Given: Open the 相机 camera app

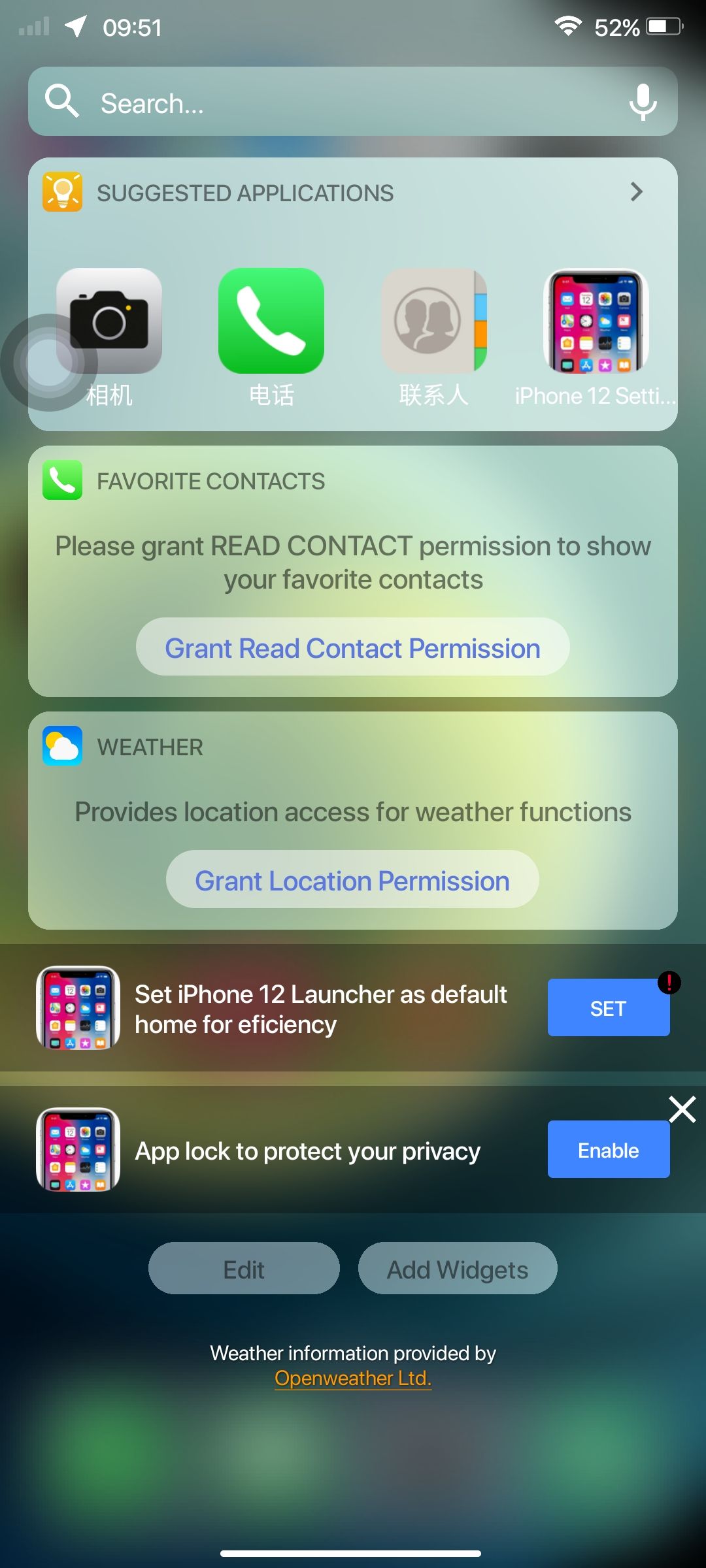Looking at the screenshot, I should point(109,321).
